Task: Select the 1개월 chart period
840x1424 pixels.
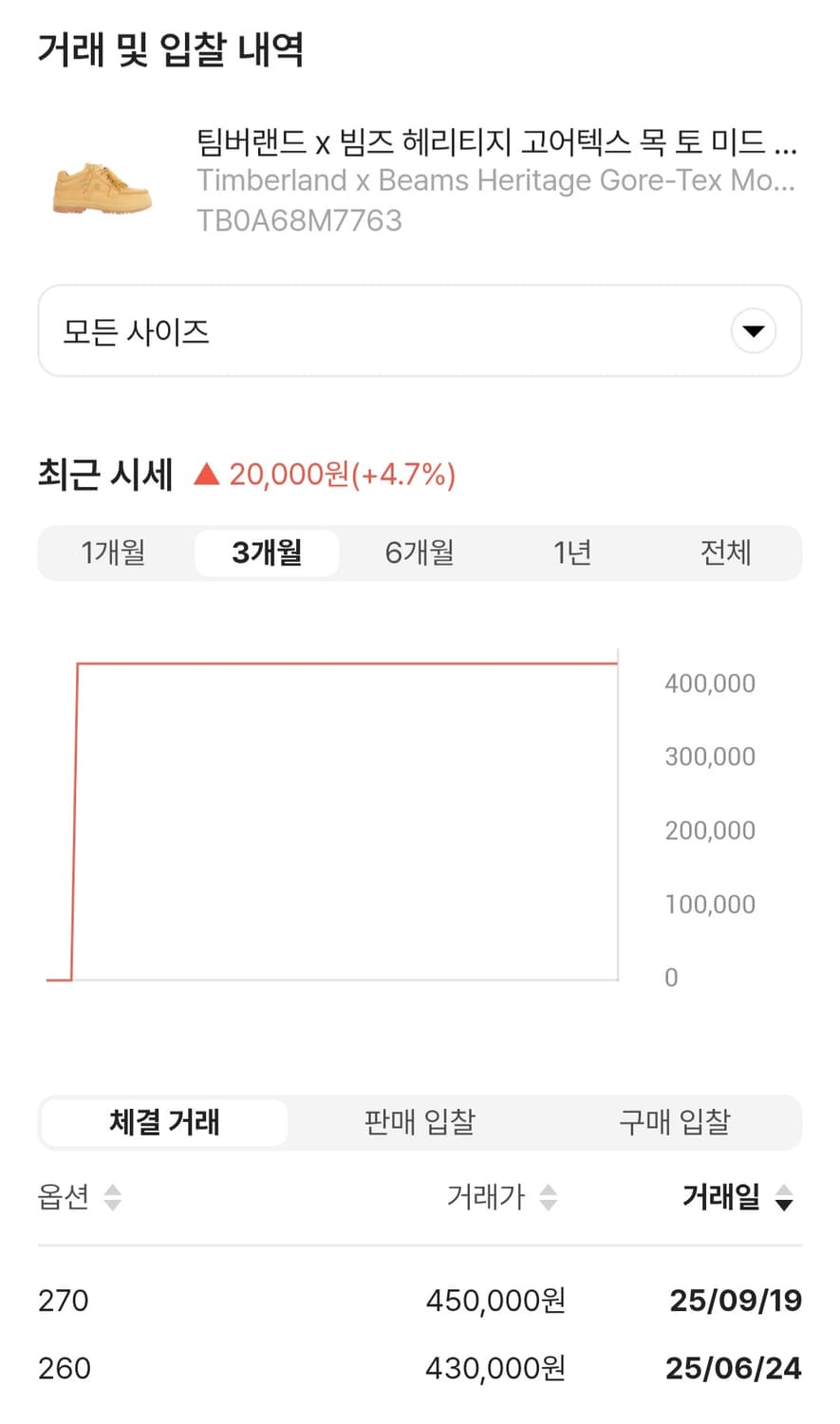Action: [113, 552]
